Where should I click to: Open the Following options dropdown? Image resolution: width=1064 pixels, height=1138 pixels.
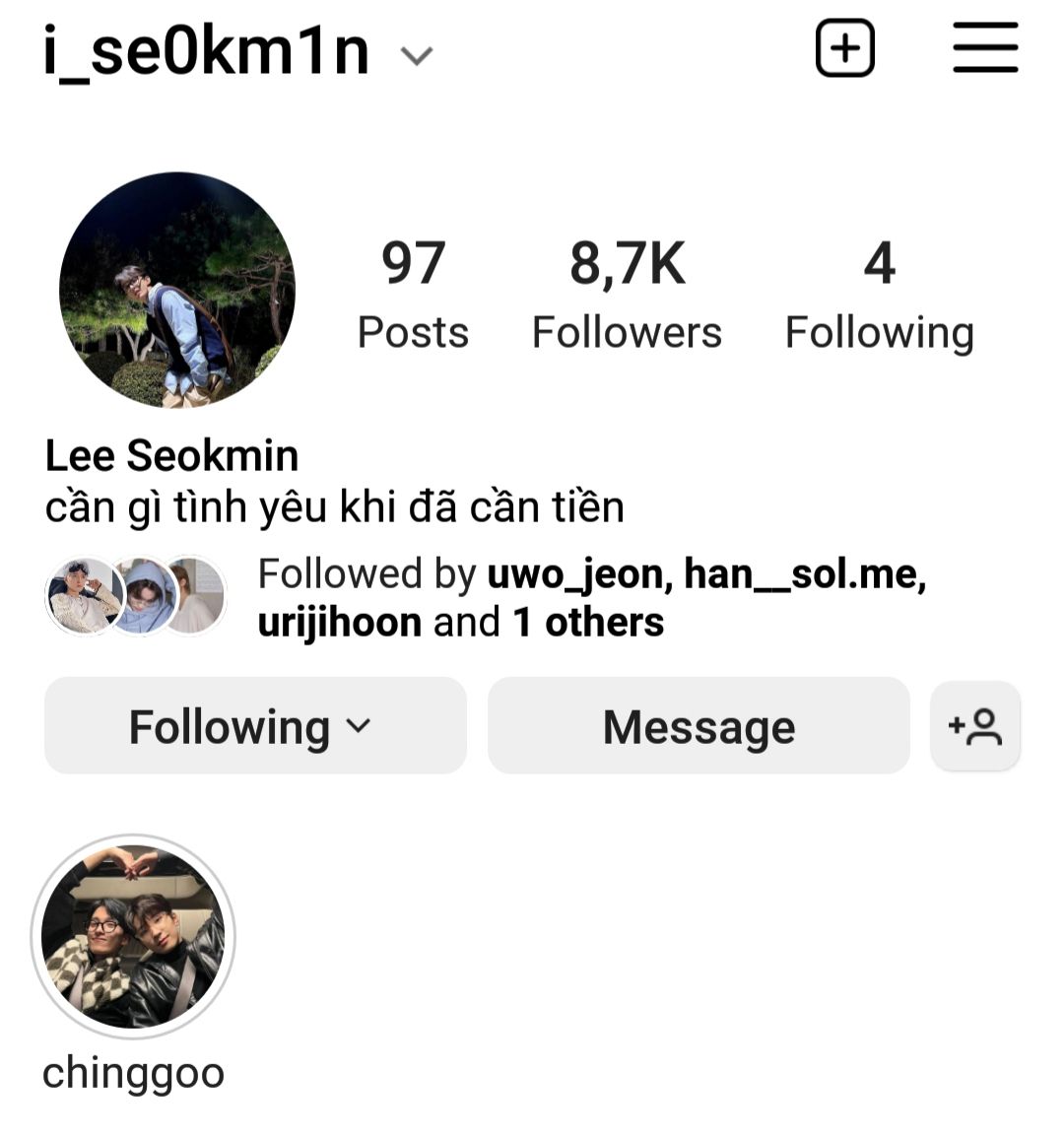pos(254,726)
